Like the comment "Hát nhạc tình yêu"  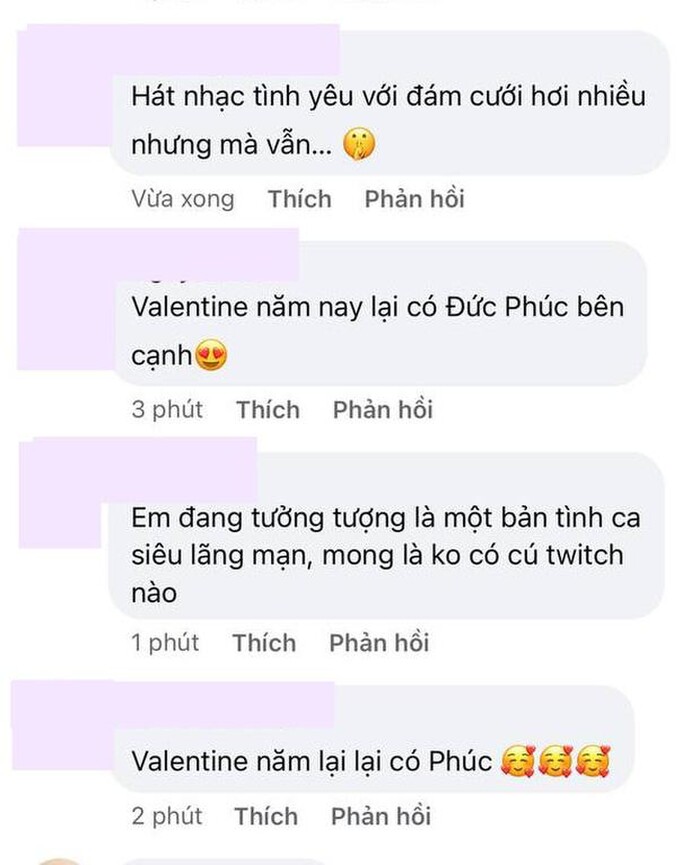299,199
